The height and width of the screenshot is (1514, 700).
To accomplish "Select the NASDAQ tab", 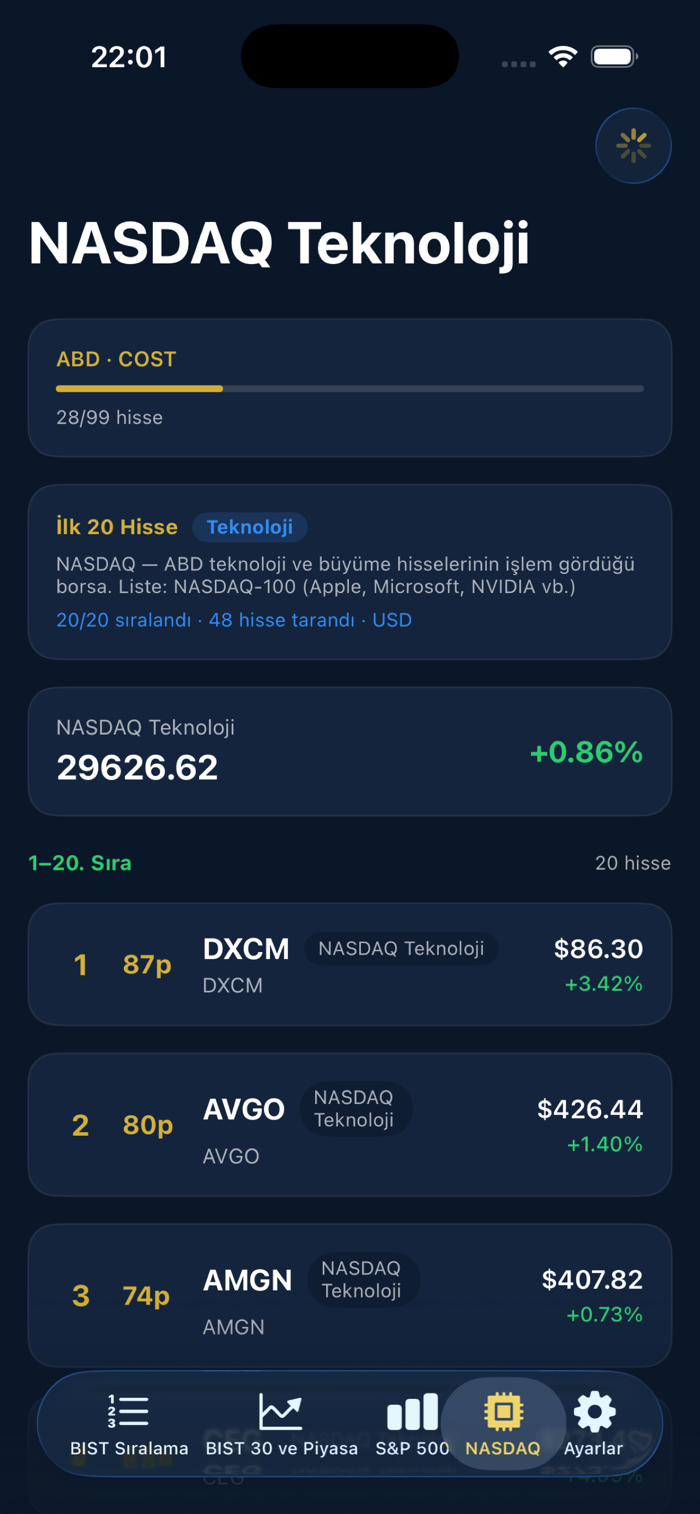I will [x=503, y=1424].
